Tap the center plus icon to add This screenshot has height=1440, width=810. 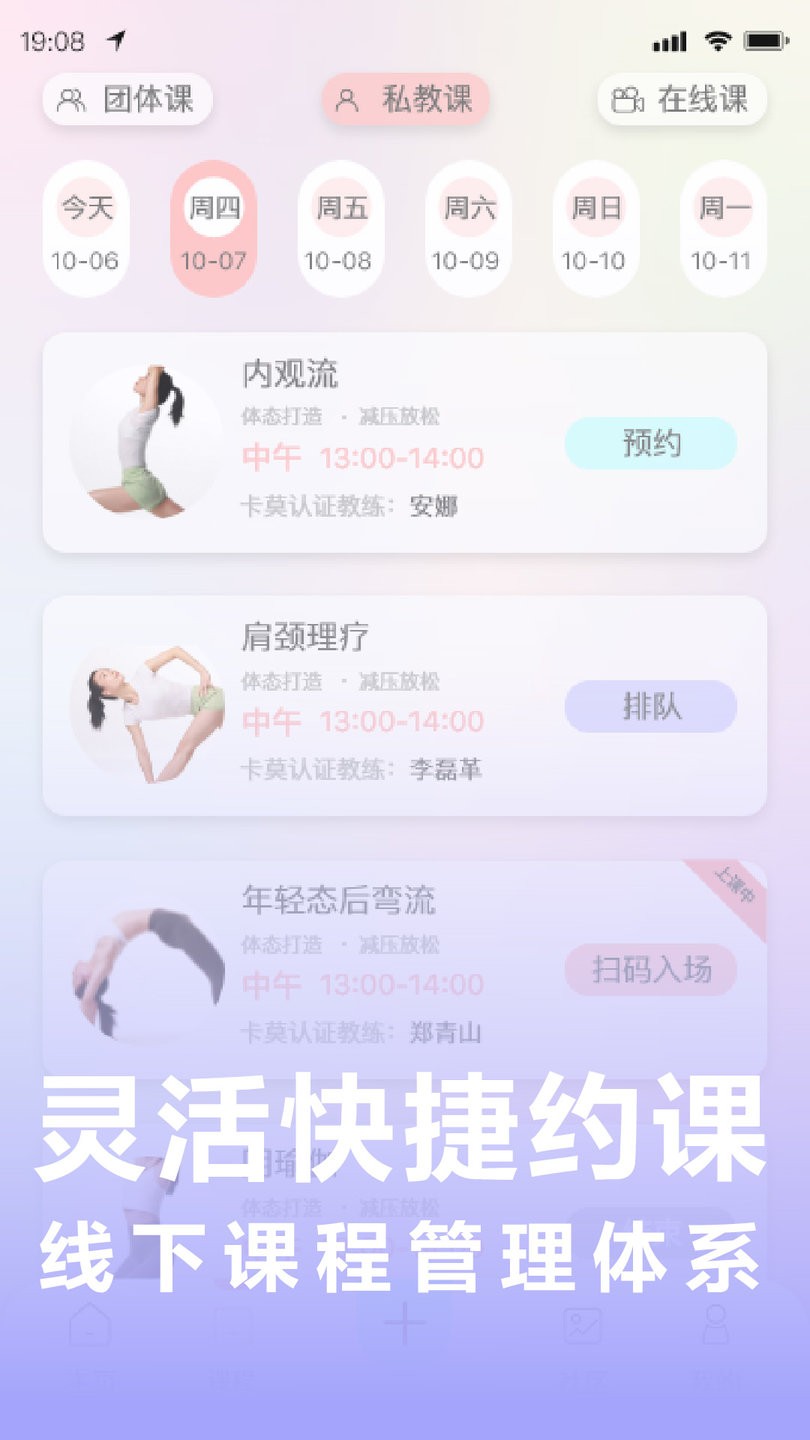click(x=403, y=1320)
